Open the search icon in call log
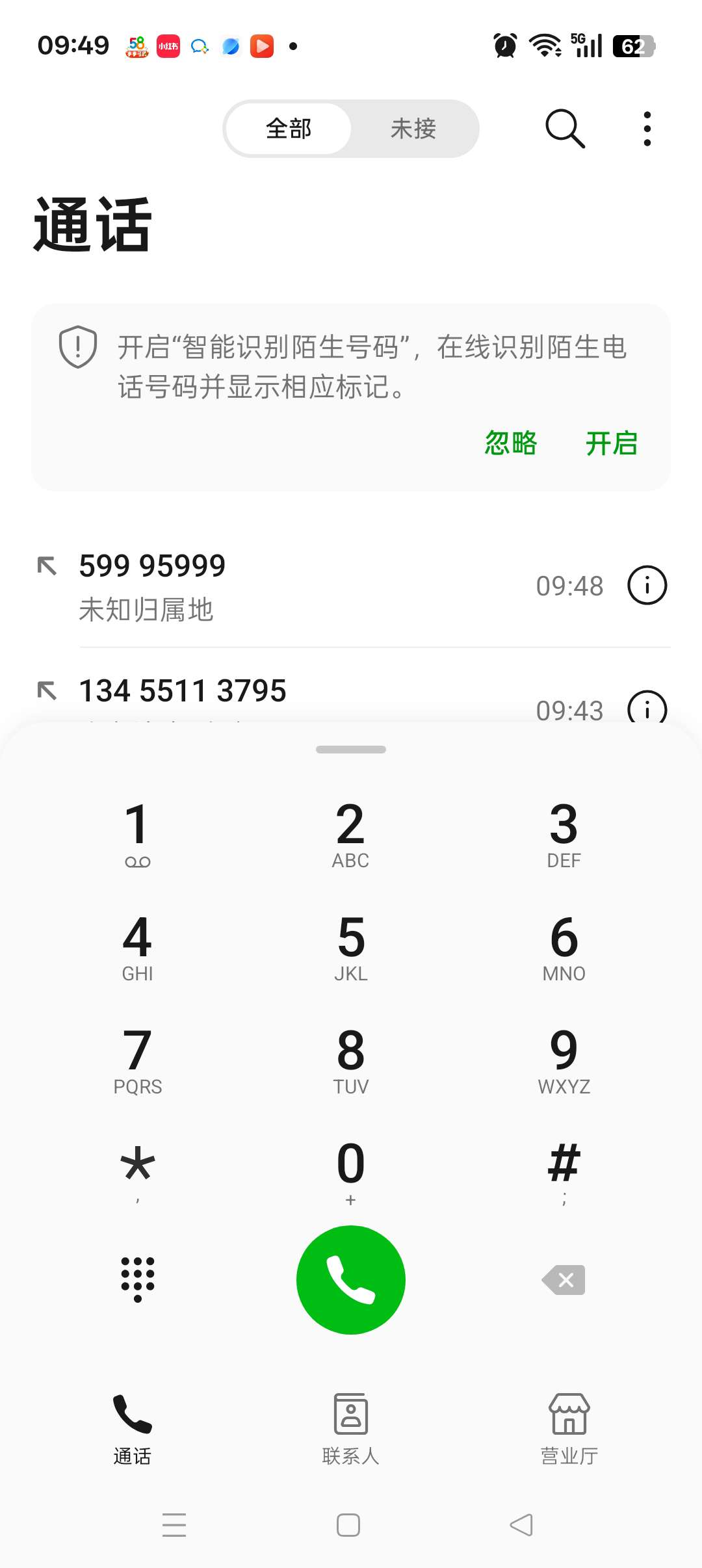 coord(565,129)
